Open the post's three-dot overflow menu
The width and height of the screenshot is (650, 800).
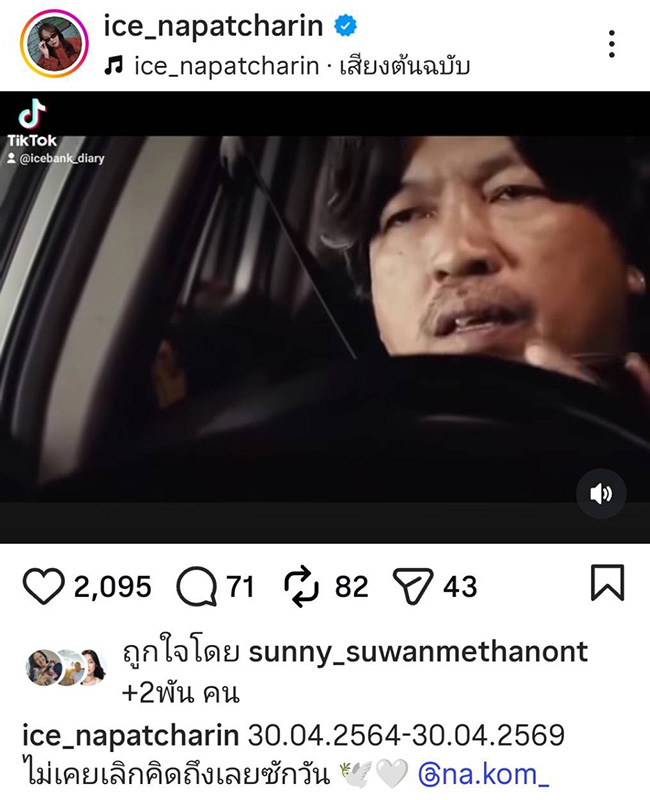(611, 43)
